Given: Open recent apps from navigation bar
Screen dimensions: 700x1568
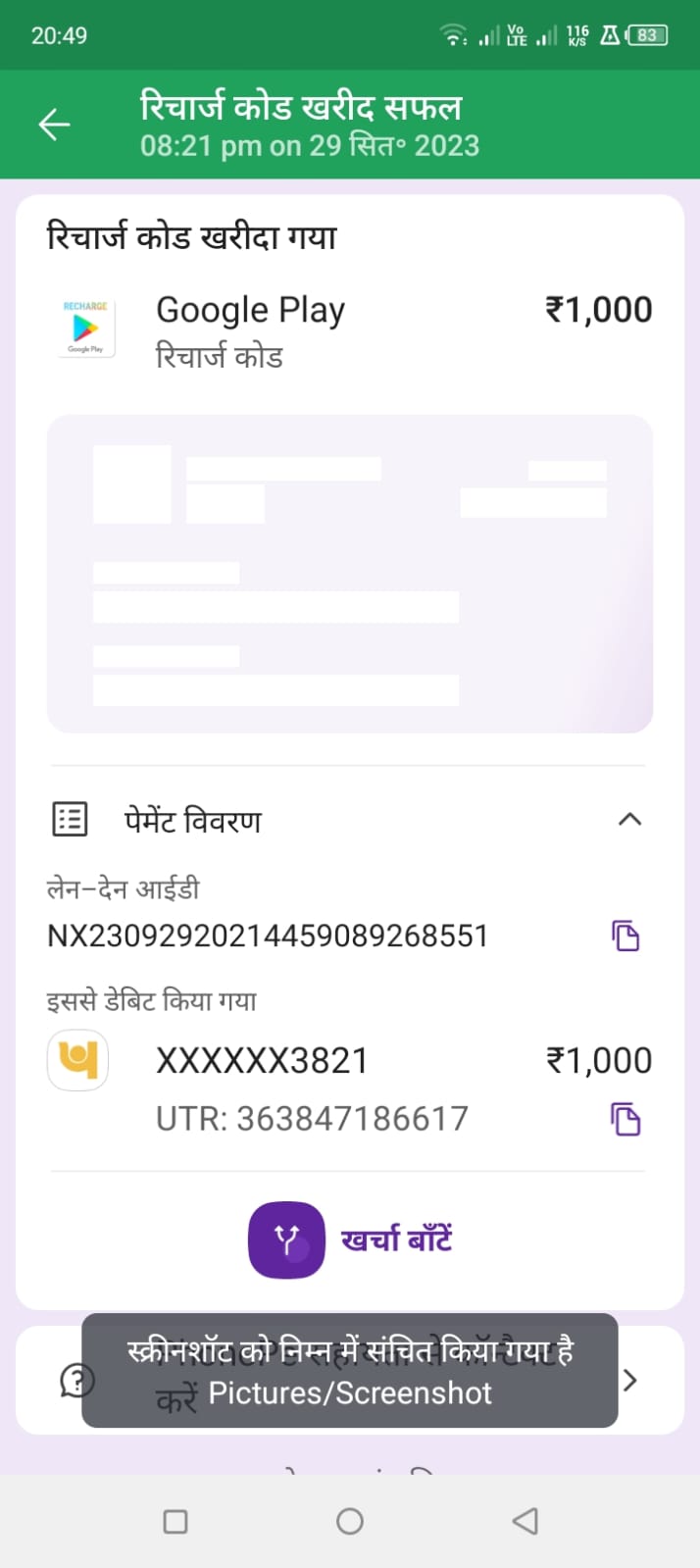Looking at the screenshot, I should (175, 1521).
